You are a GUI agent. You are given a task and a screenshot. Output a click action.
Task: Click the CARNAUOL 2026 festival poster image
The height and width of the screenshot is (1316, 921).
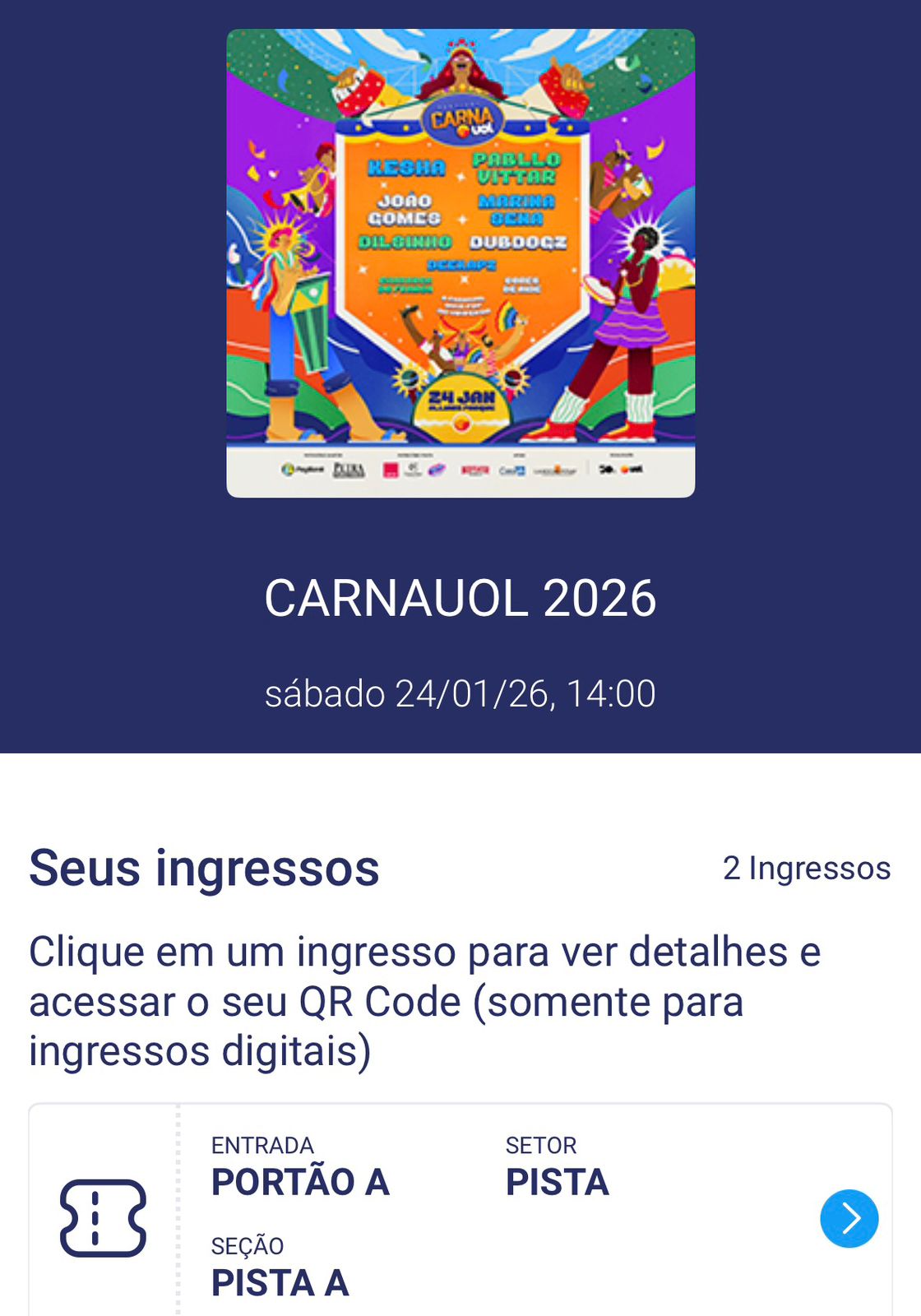[x=460, y=262]
